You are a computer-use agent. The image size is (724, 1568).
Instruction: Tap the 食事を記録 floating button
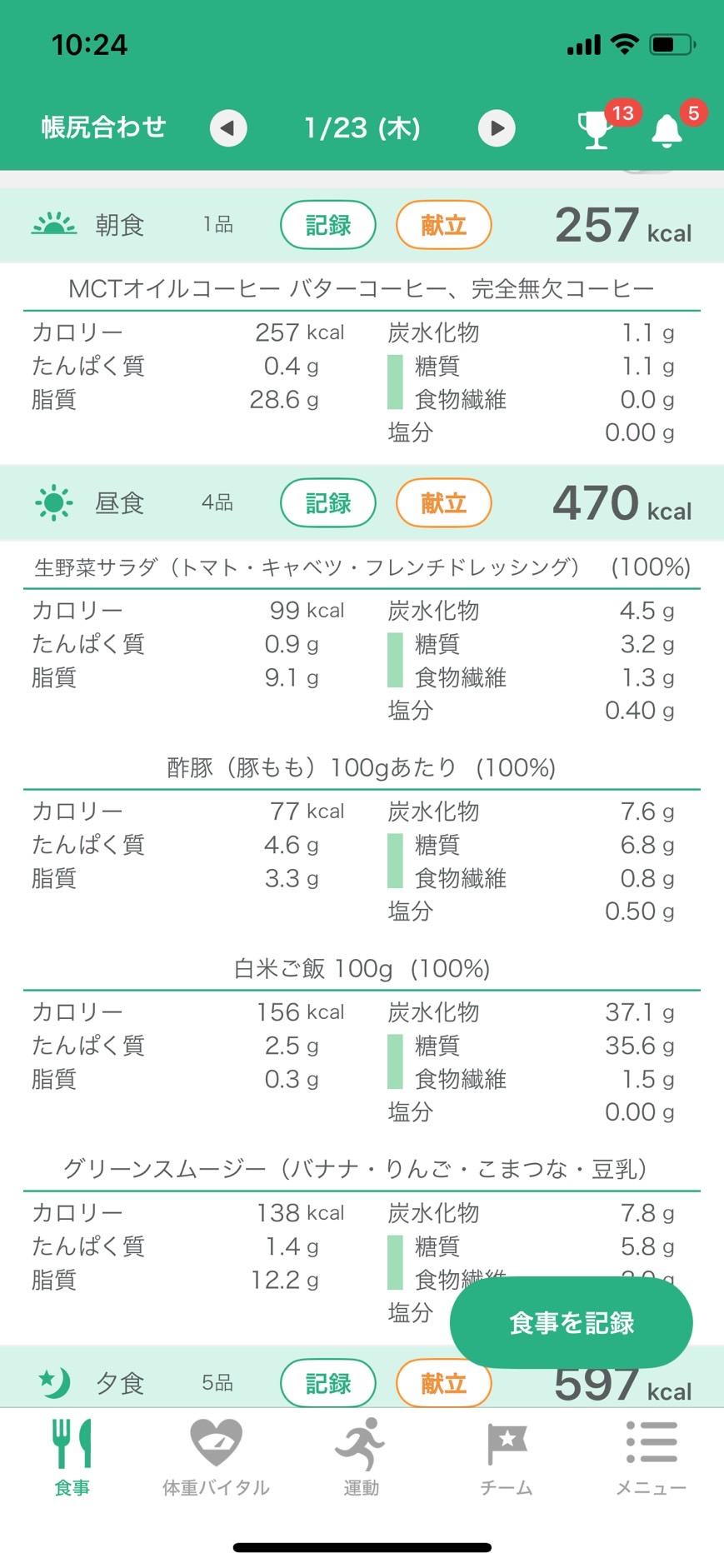572,1322
